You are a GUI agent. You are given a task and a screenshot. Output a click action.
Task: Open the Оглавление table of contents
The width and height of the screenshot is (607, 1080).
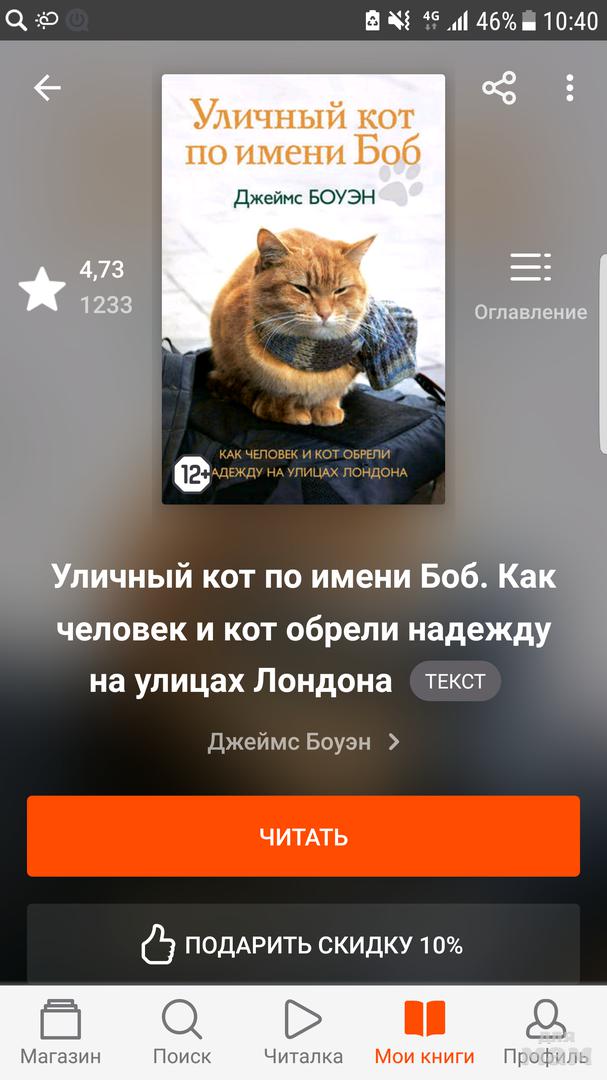pyautogui.click(x=530, y=286)
